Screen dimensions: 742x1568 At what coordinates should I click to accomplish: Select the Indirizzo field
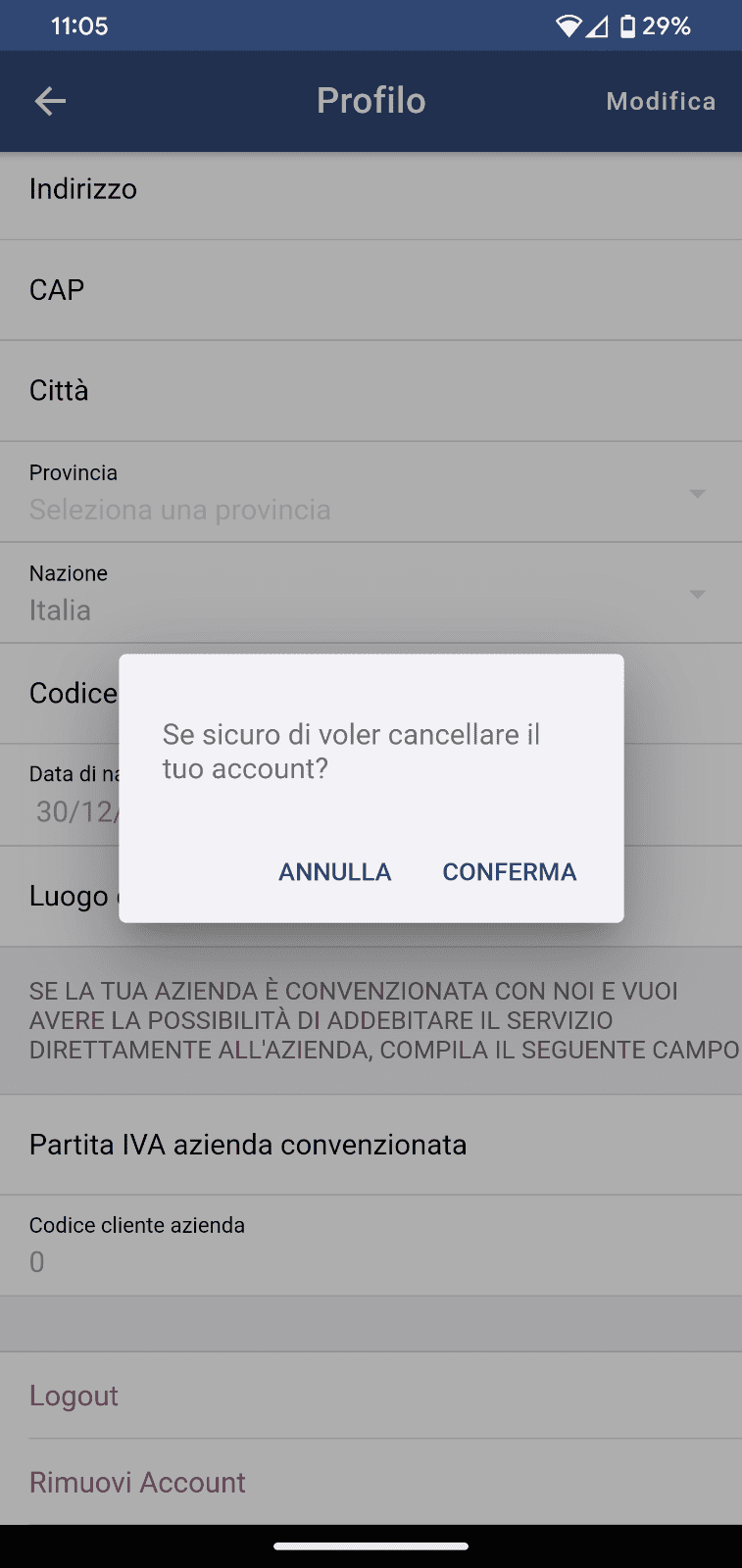pos(371,189)
